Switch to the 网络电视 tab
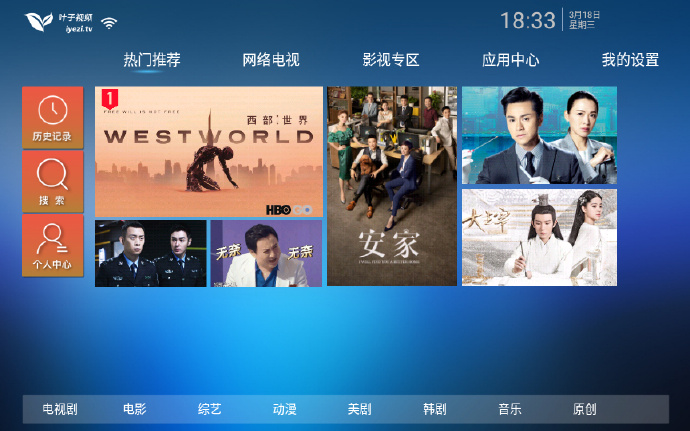Screen dimensions: 690x431 pos(271,60)
